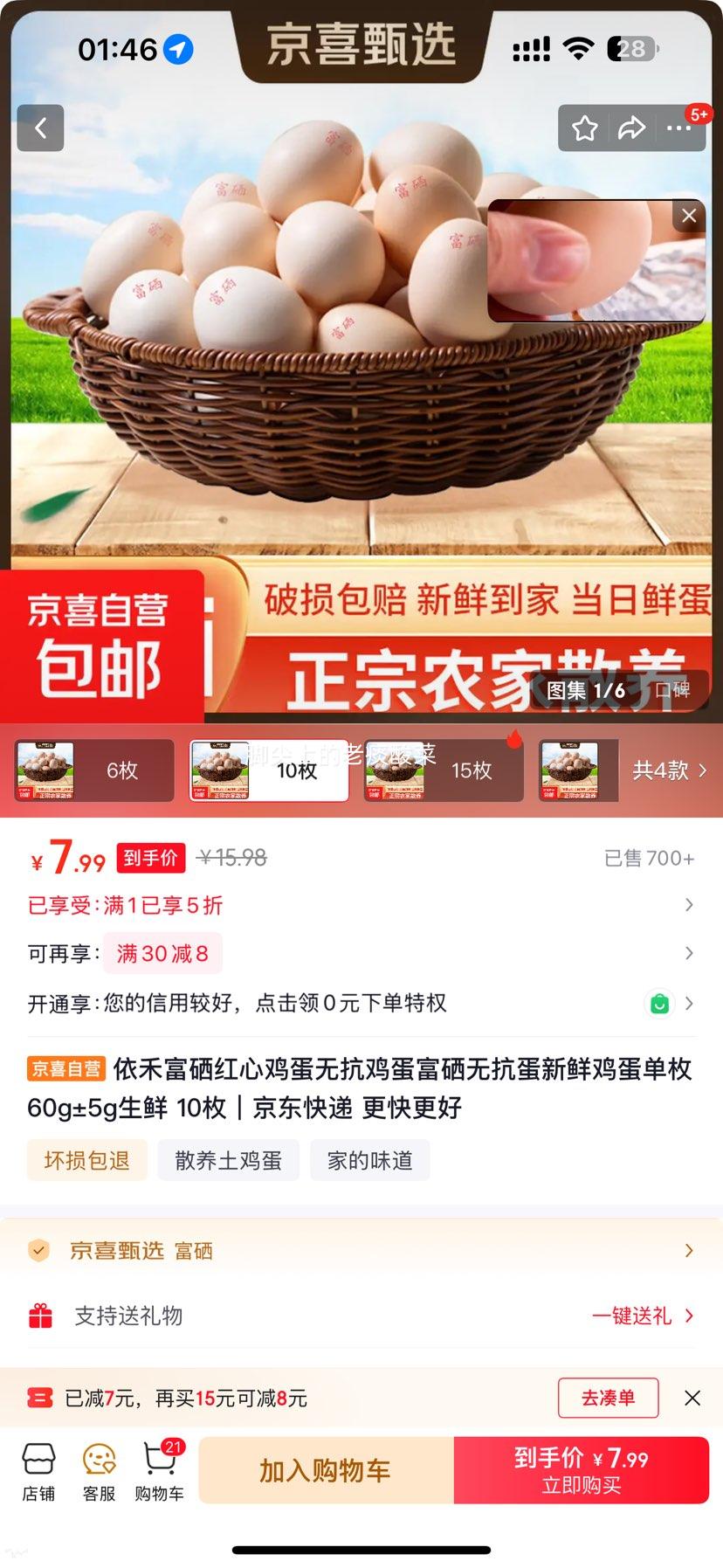Tap 立即购买 to buy now

point(582,1470)
